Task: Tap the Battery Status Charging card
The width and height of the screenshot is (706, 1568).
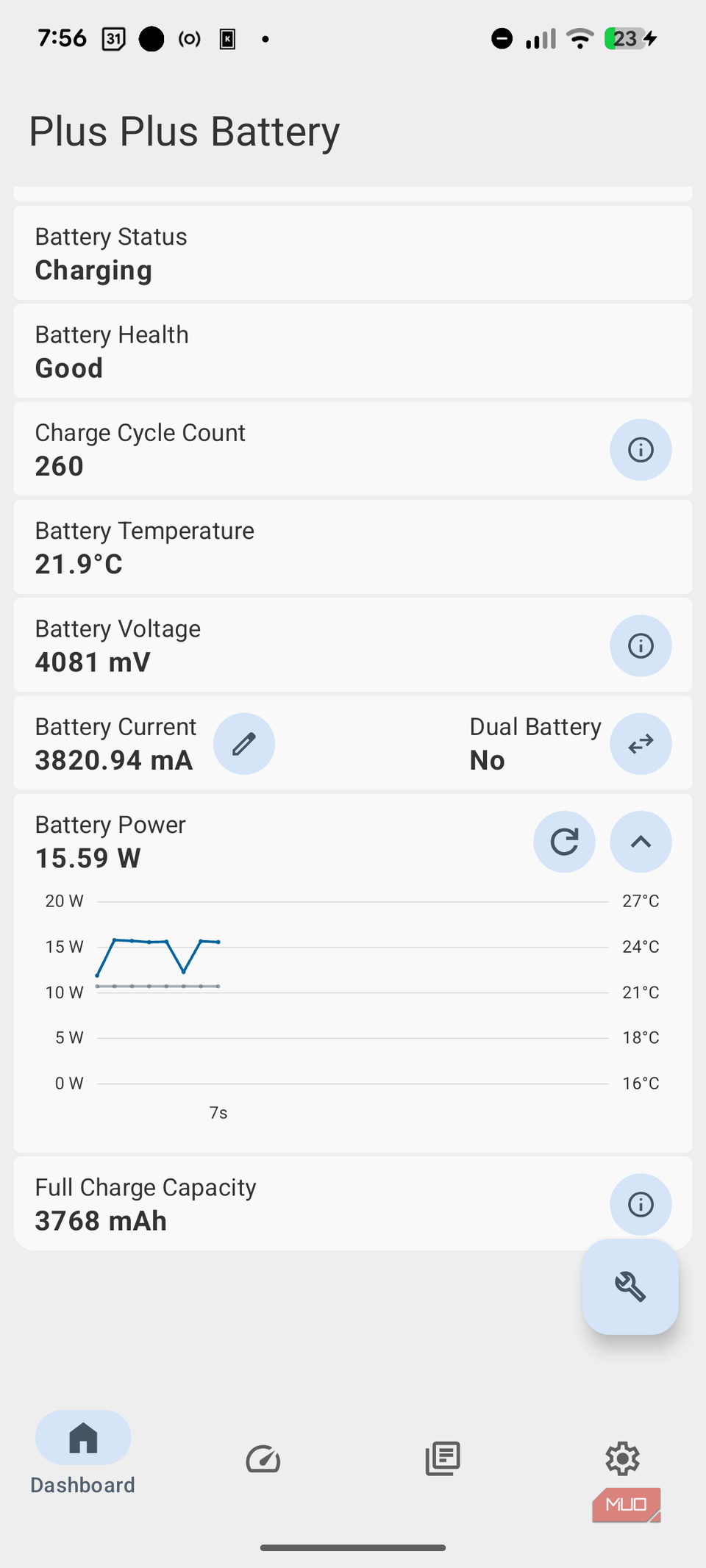Action: pos(353,253)
